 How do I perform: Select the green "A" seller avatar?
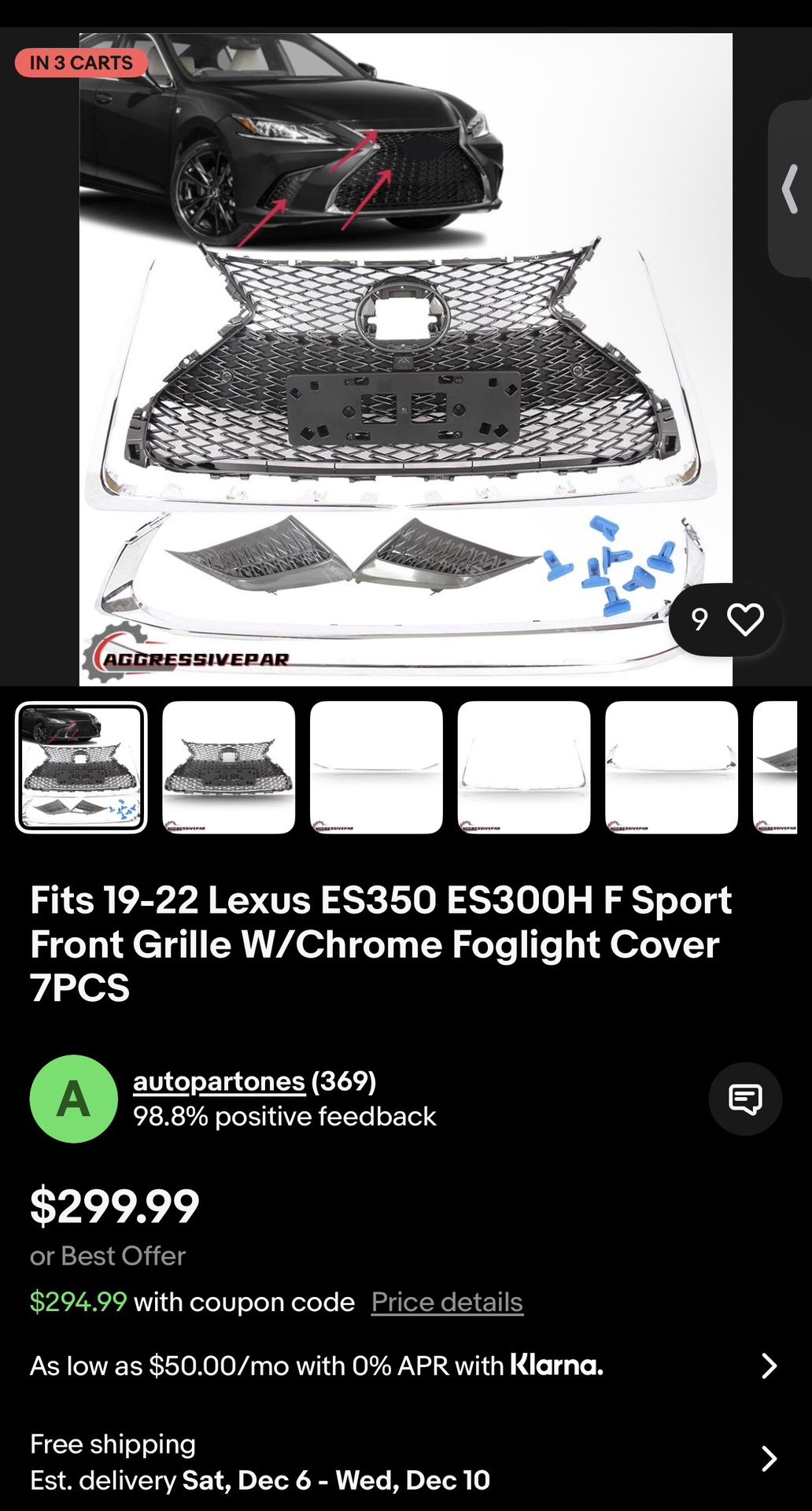tap(73, 1099)
